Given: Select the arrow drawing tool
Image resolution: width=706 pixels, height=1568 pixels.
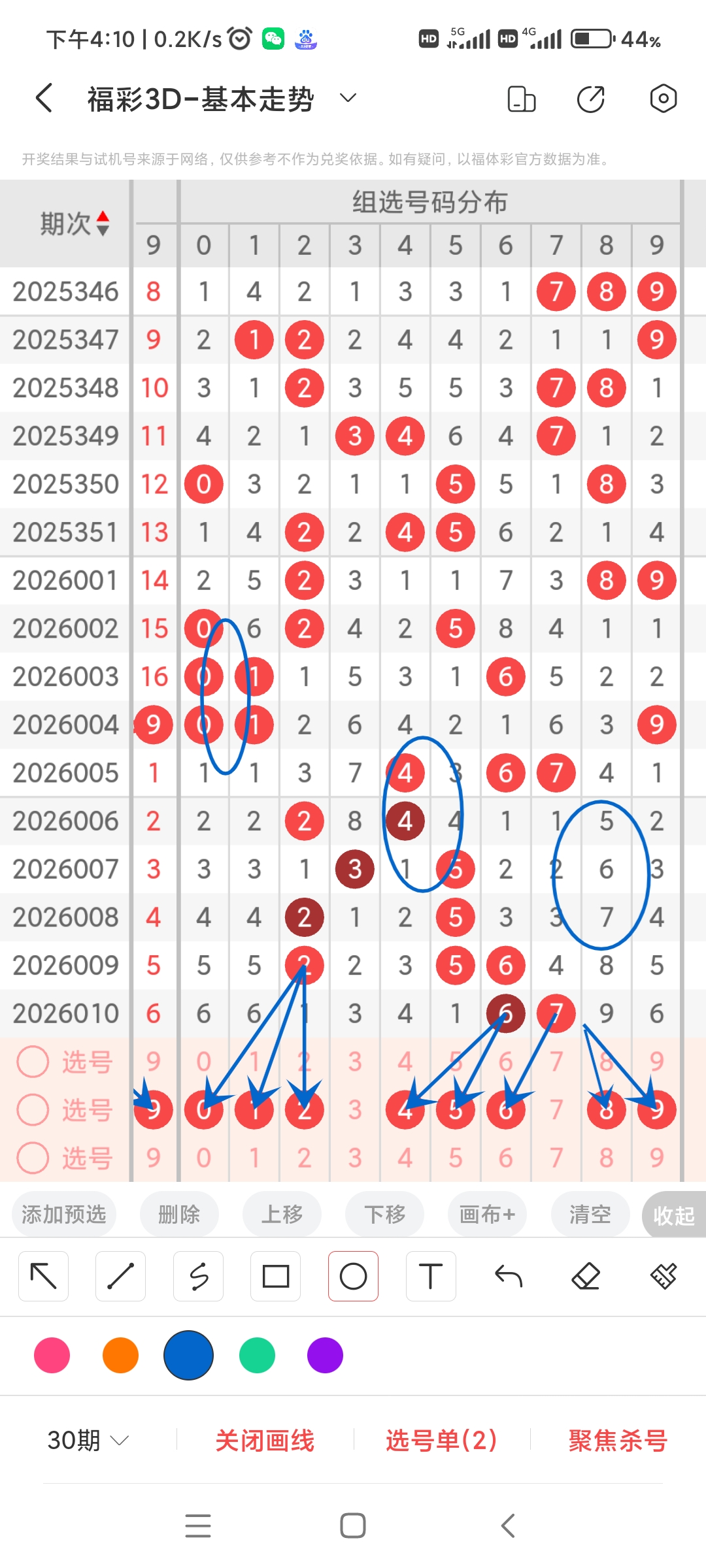Looking at the screenshot, I should (43, 1275).
